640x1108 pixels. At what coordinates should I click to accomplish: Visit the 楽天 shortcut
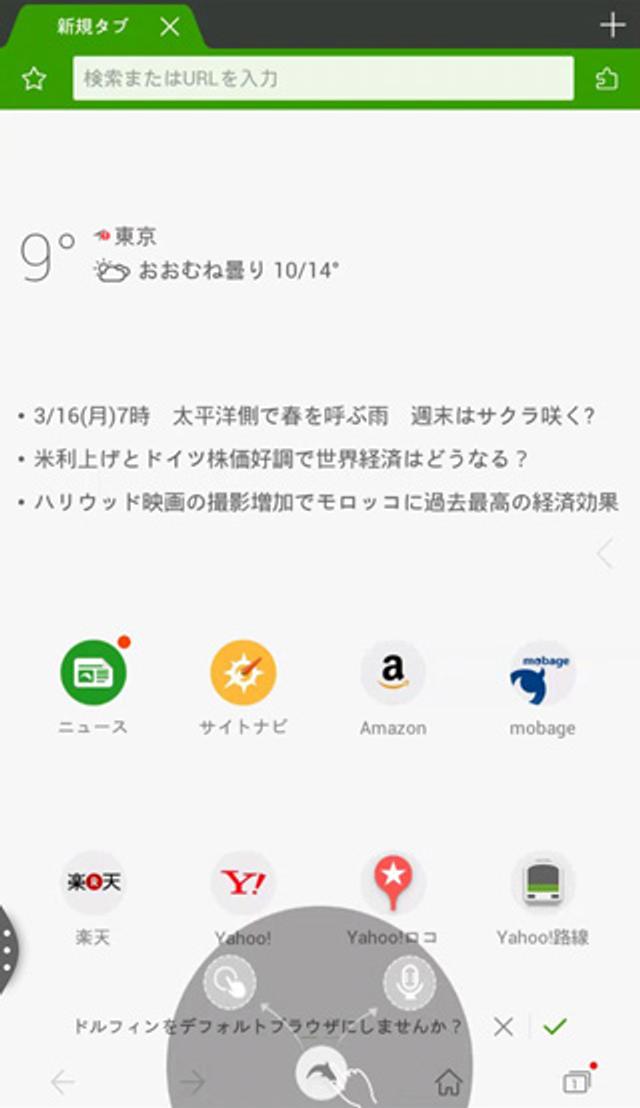(93, 884)
